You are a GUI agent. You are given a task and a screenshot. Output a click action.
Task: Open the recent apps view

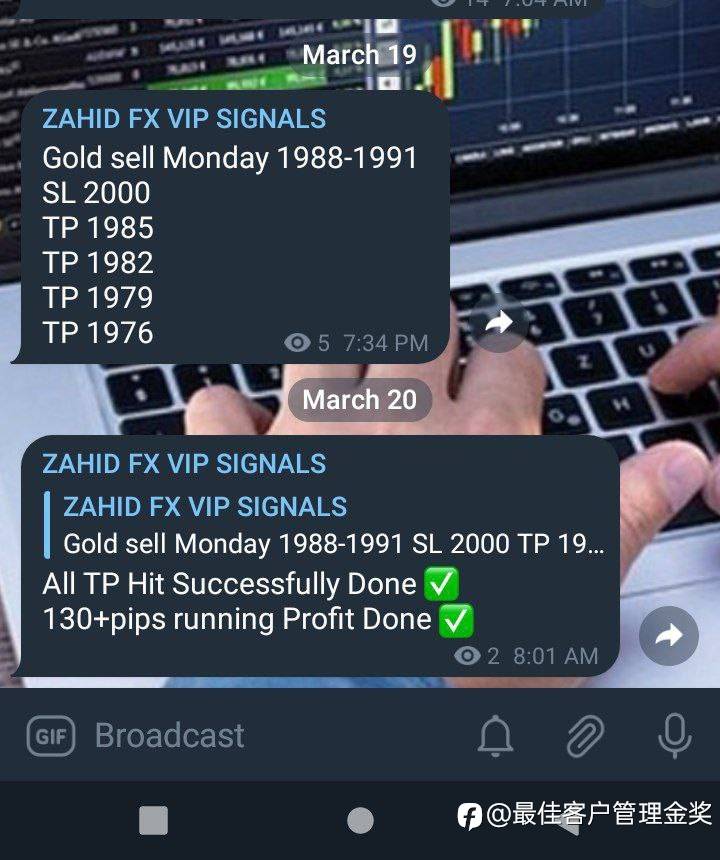pos(153,820)
